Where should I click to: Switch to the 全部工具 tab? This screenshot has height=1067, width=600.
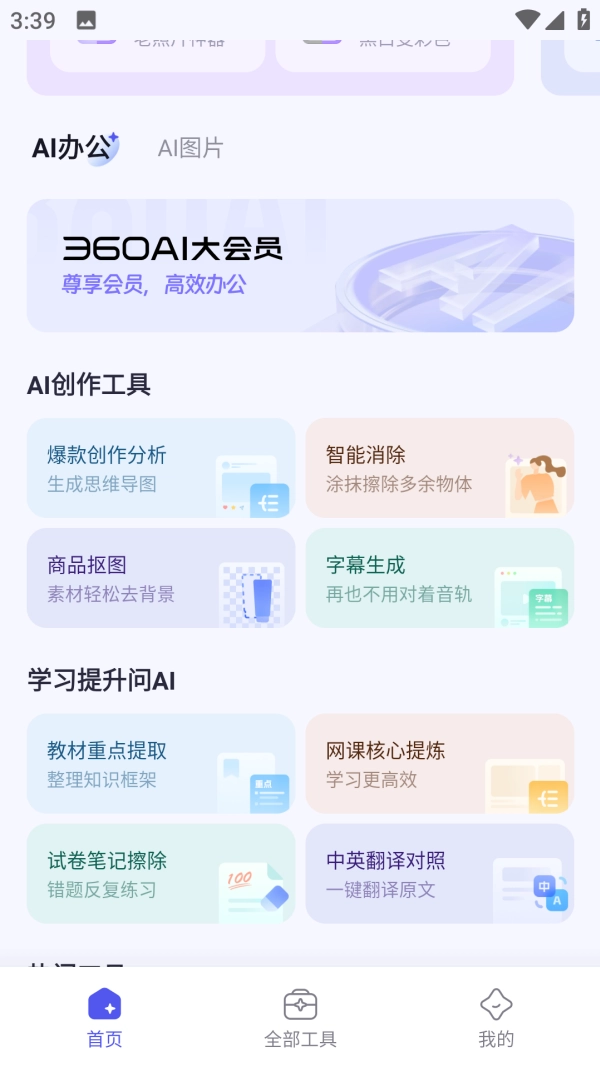click(300, 1017)
